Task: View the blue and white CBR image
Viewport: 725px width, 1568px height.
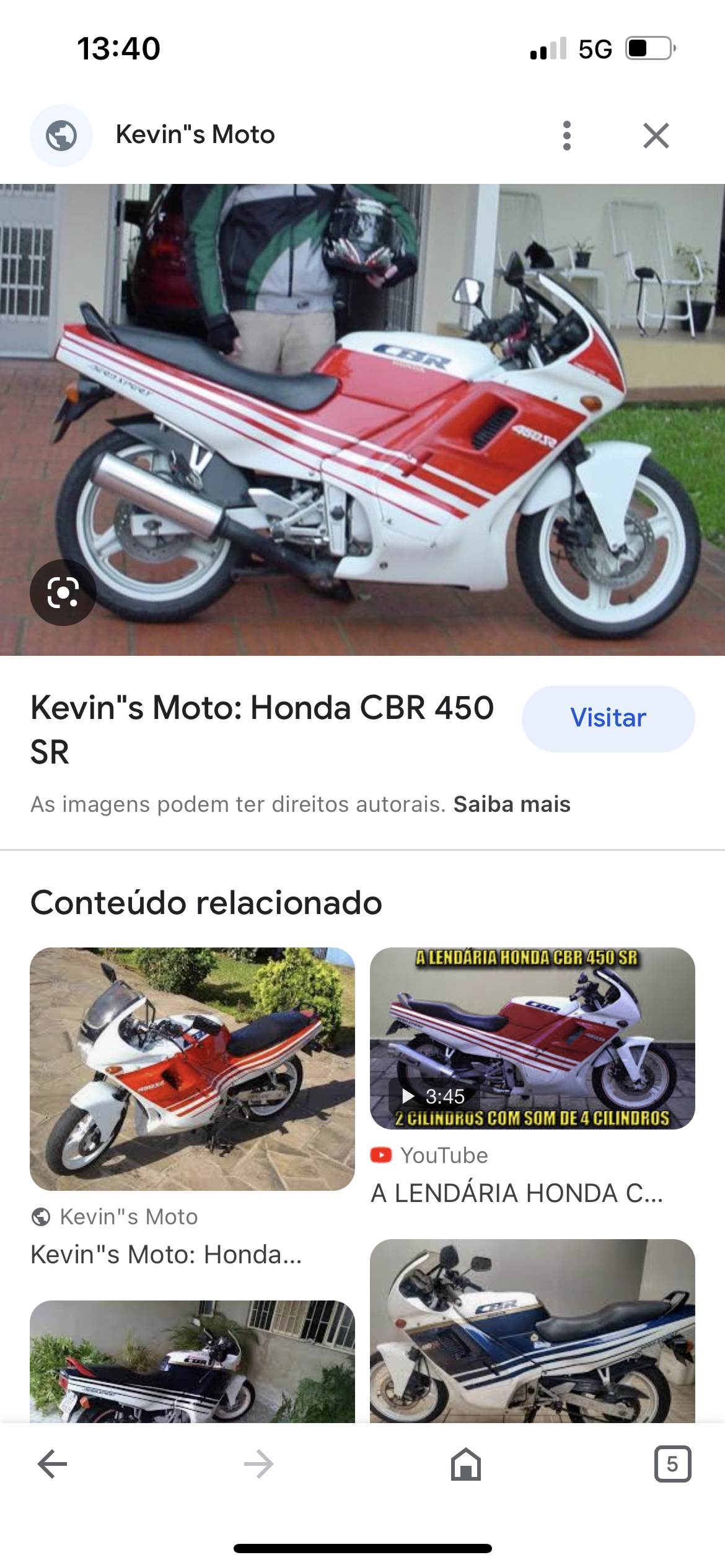Action: point(532,1330)
